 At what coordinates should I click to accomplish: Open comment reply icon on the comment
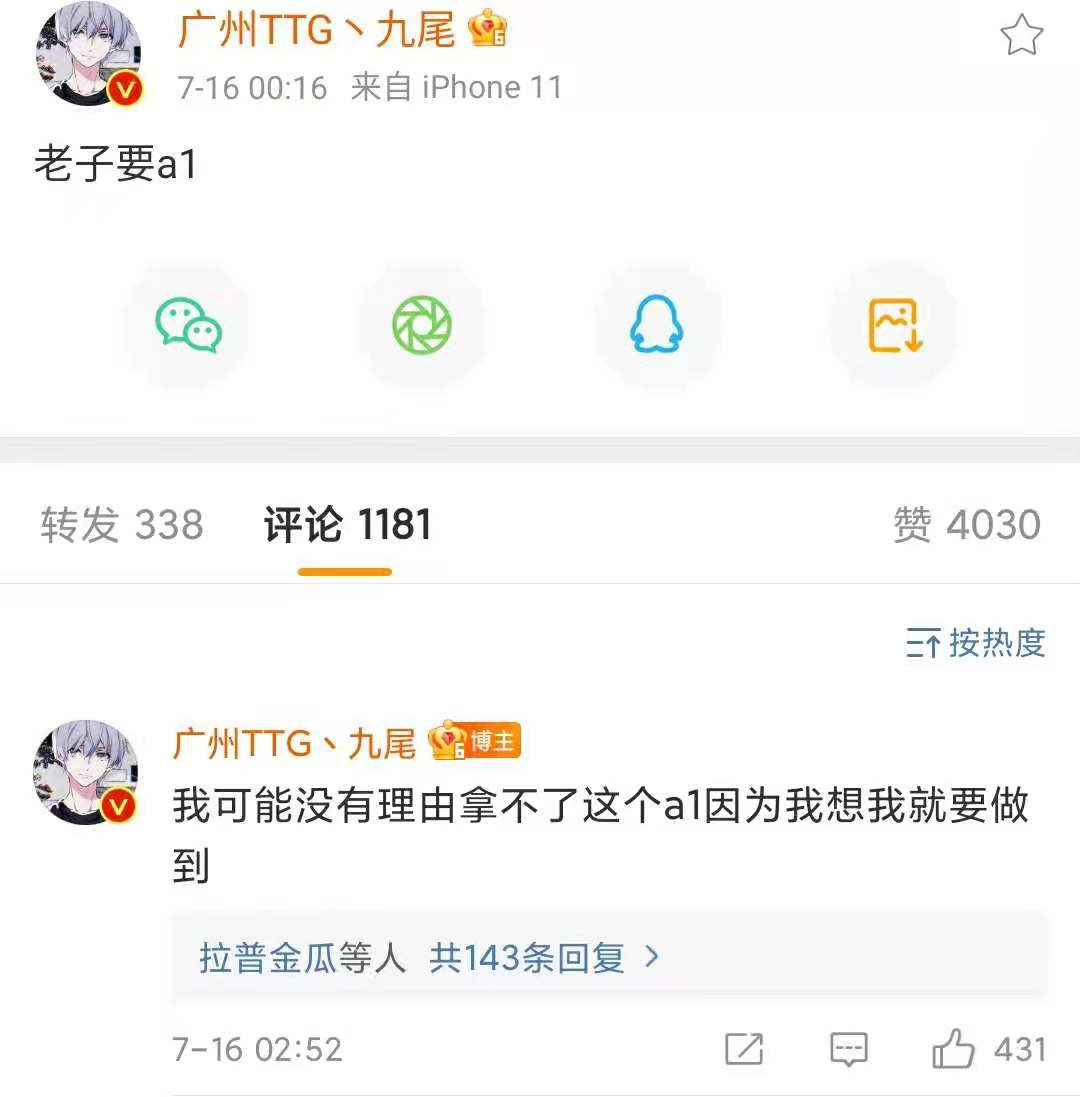click(847, 1049)
